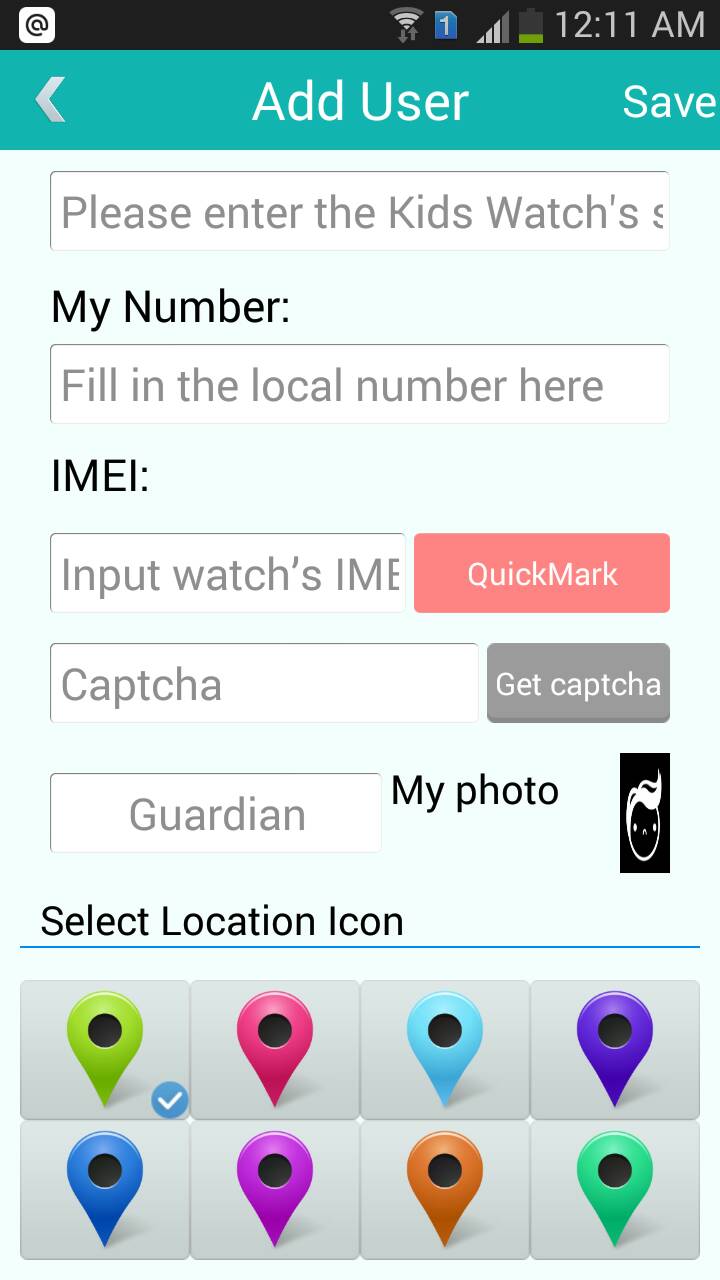Focus the Kids Watch number field
720x1280 pixels.
[x=359, y=212]
